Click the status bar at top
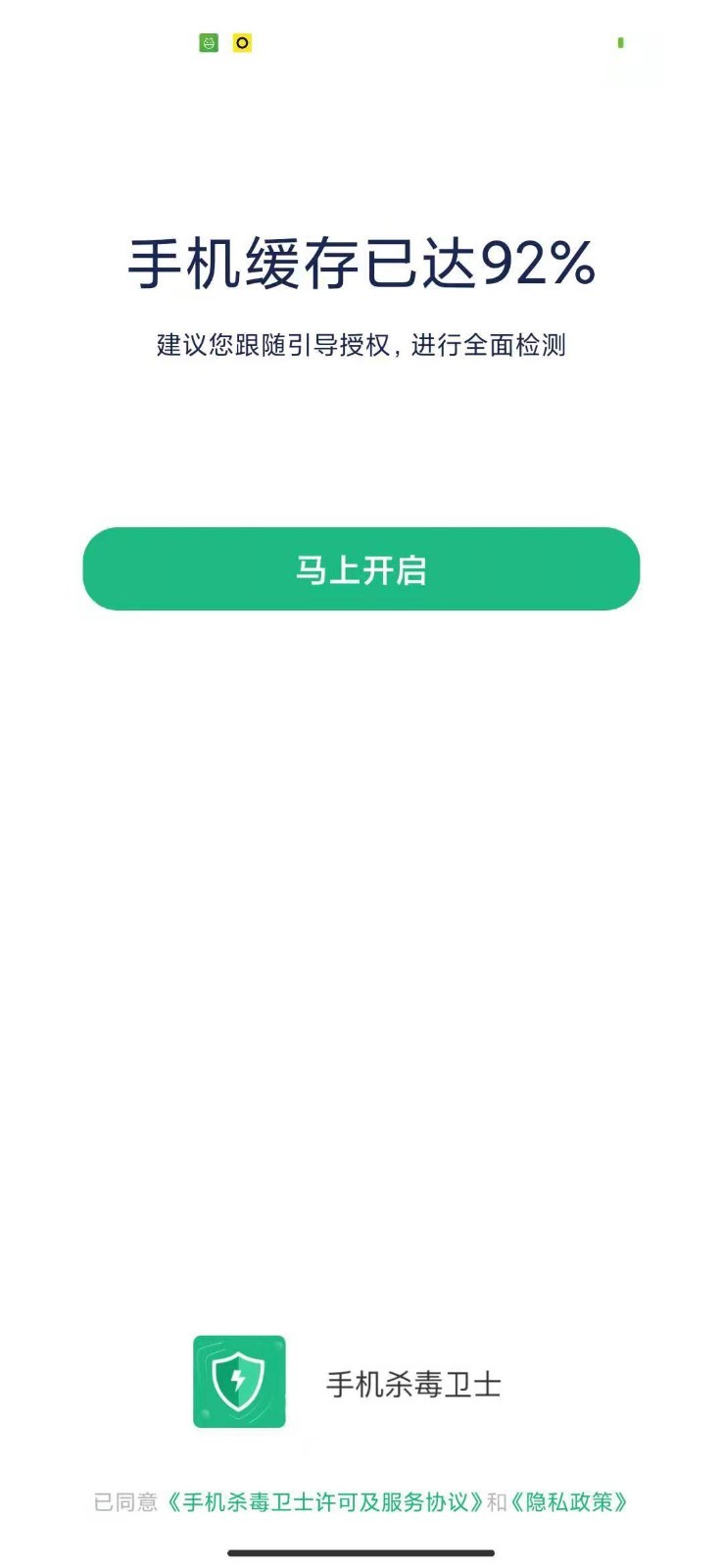 coord(361,43)
